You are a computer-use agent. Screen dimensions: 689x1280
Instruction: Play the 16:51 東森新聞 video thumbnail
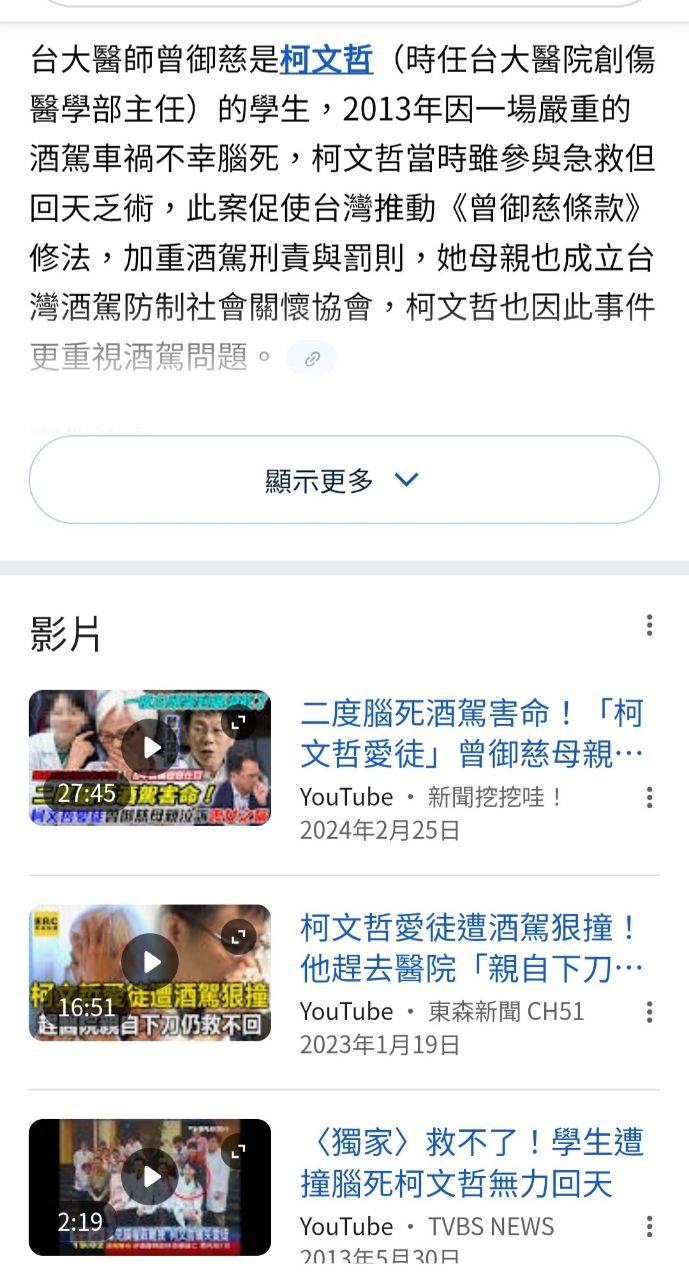(x=150, y=972)
